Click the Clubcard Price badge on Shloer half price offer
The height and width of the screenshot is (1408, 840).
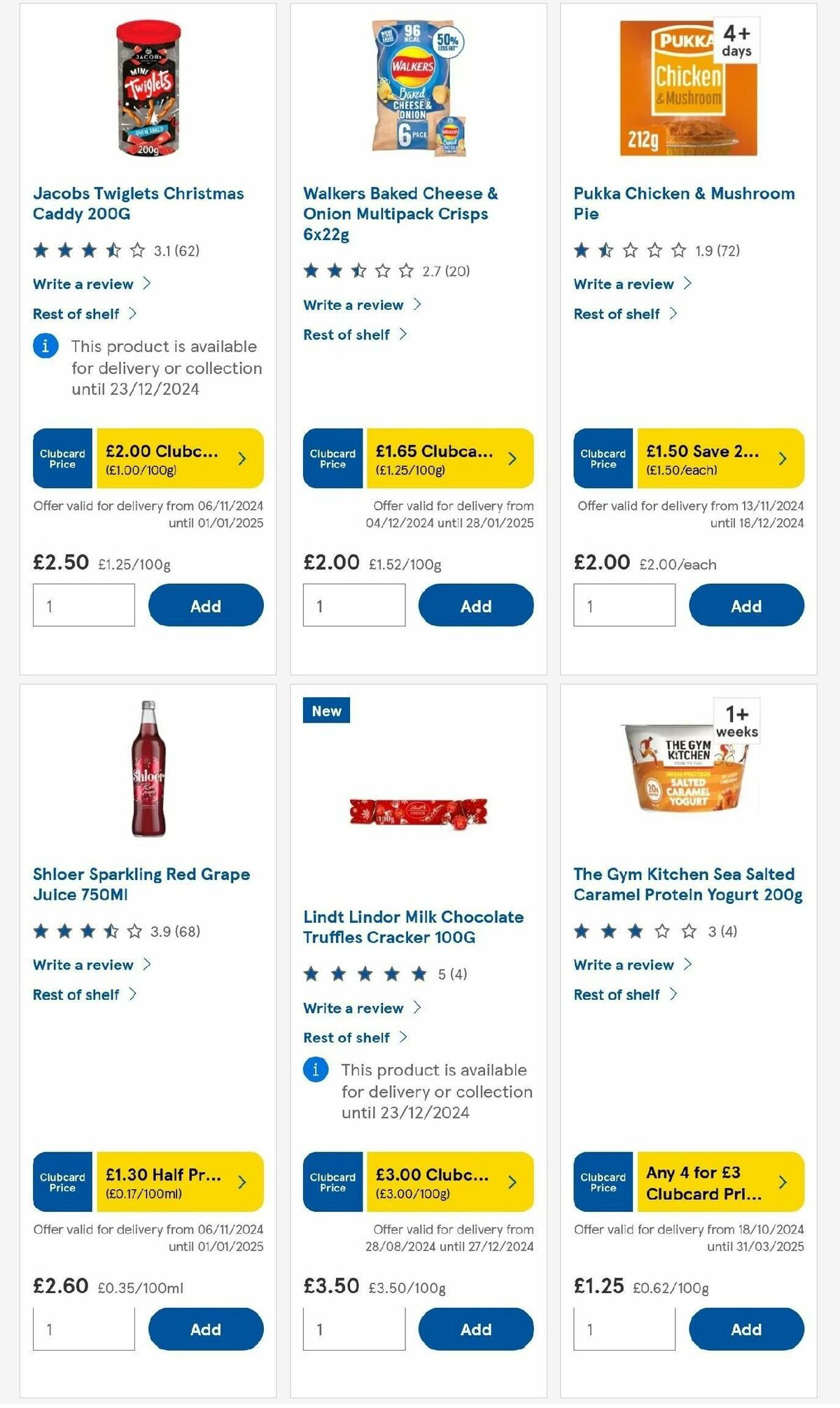click(62, 1182)
